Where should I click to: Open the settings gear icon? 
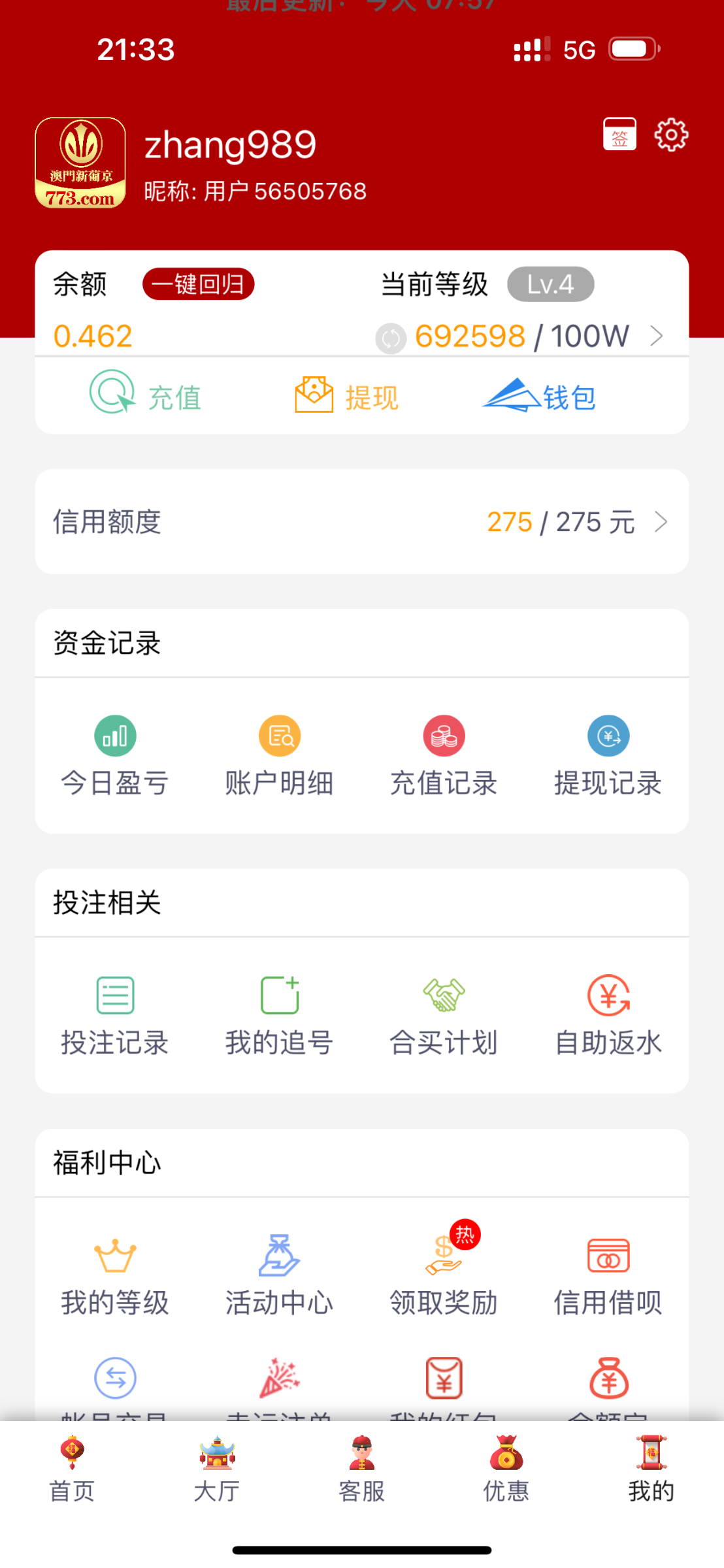coord(671,135)
